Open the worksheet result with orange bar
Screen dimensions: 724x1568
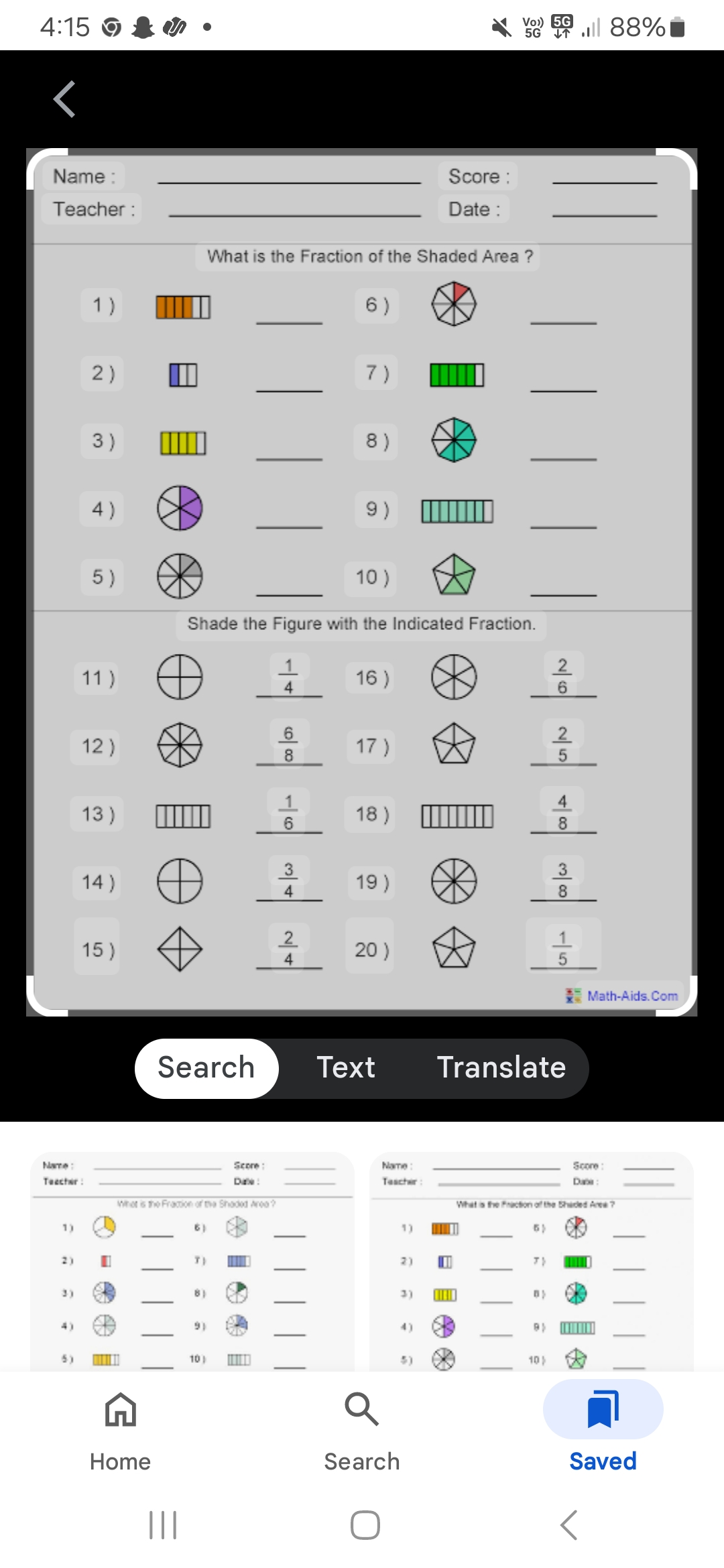point(532,1261)
